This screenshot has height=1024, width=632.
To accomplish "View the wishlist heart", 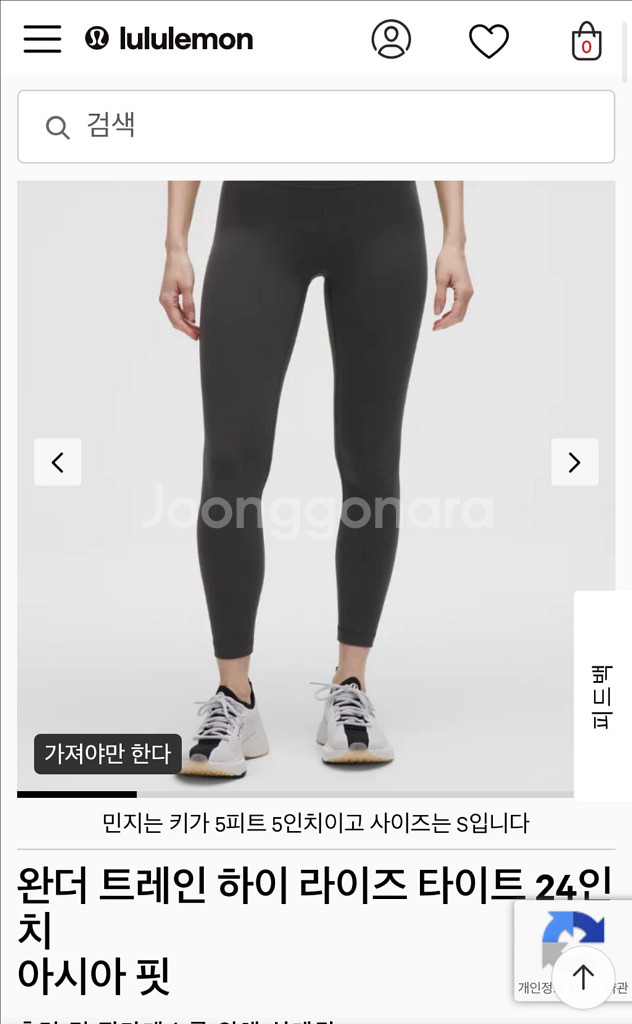I will (488, 40).
